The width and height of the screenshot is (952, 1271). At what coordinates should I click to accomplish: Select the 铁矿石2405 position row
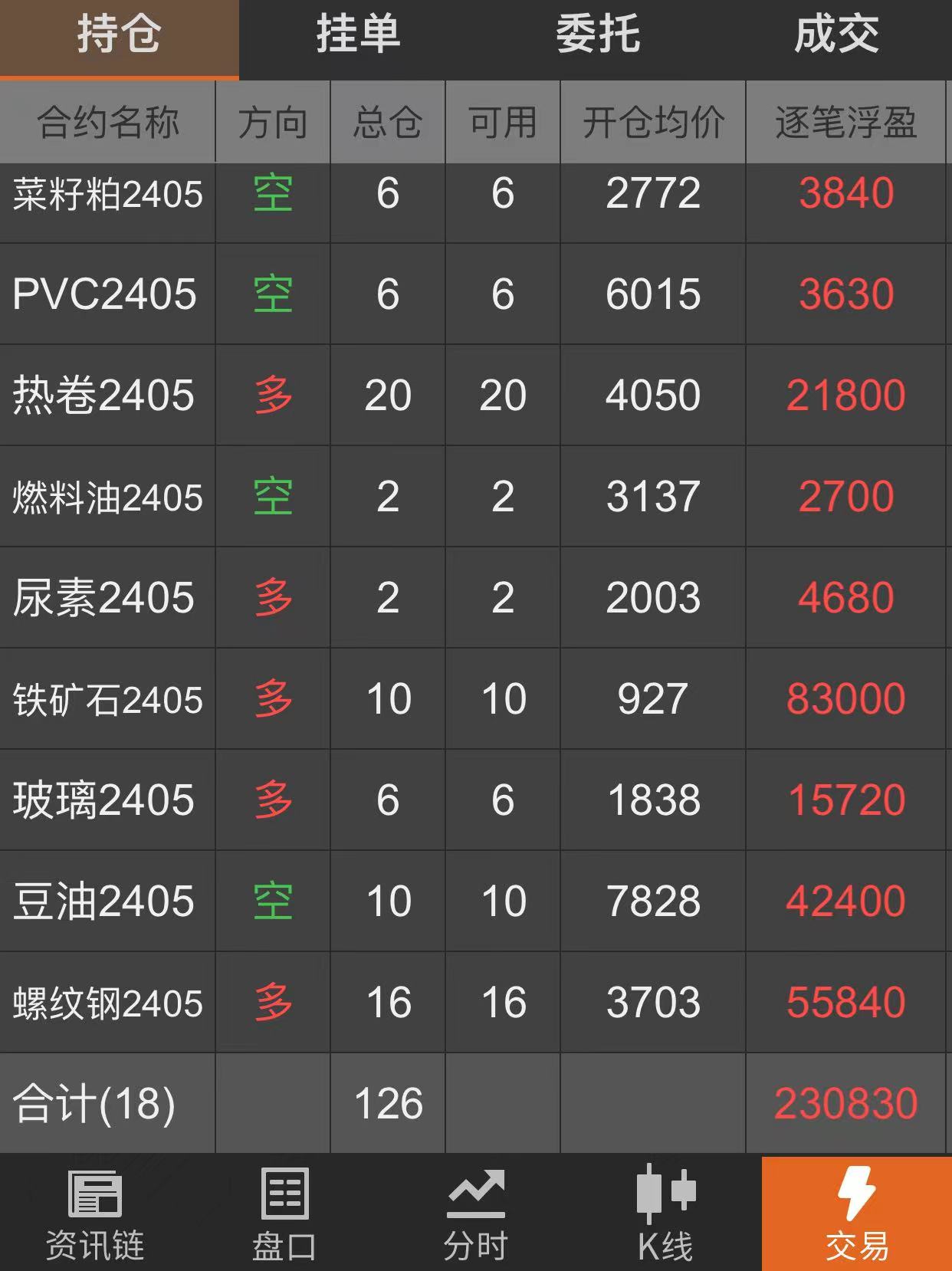click(107, 699)
